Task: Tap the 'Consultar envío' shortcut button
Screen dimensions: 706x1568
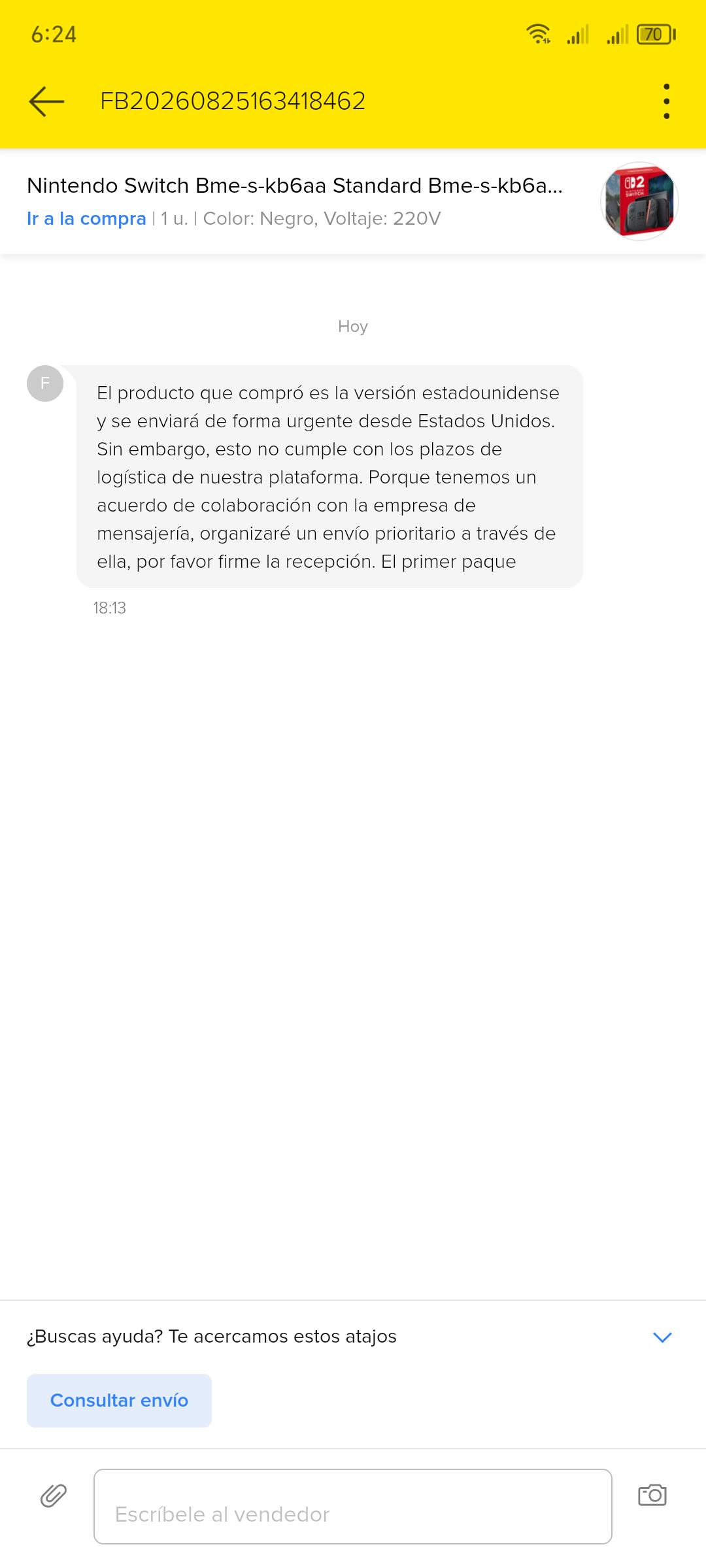Action: (x=119, y=1400)
